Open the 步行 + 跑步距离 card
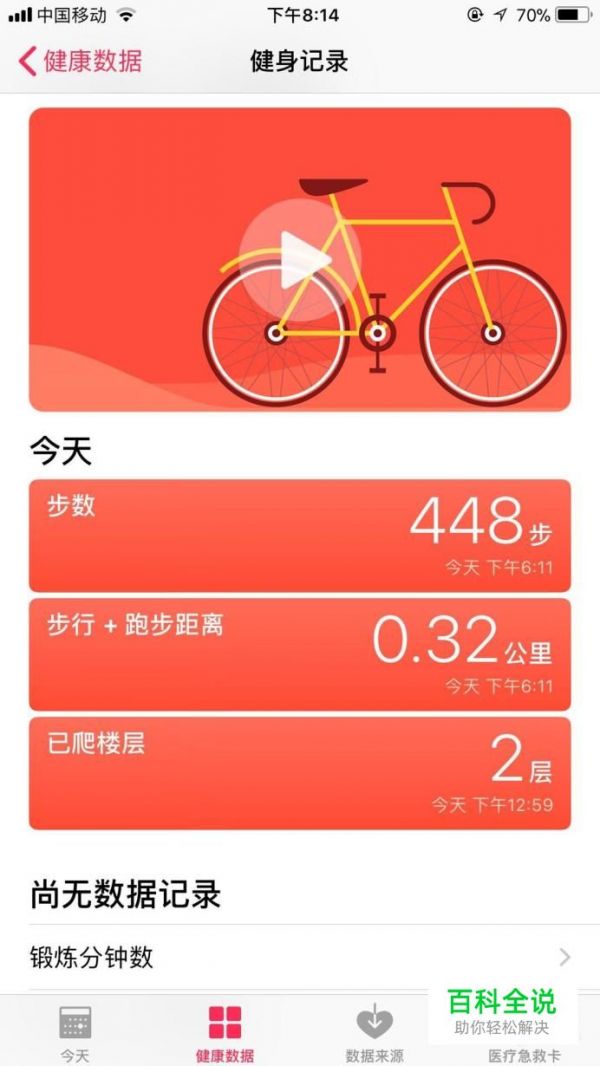This screenshot has width=600, height=1066. pos(300,655)
